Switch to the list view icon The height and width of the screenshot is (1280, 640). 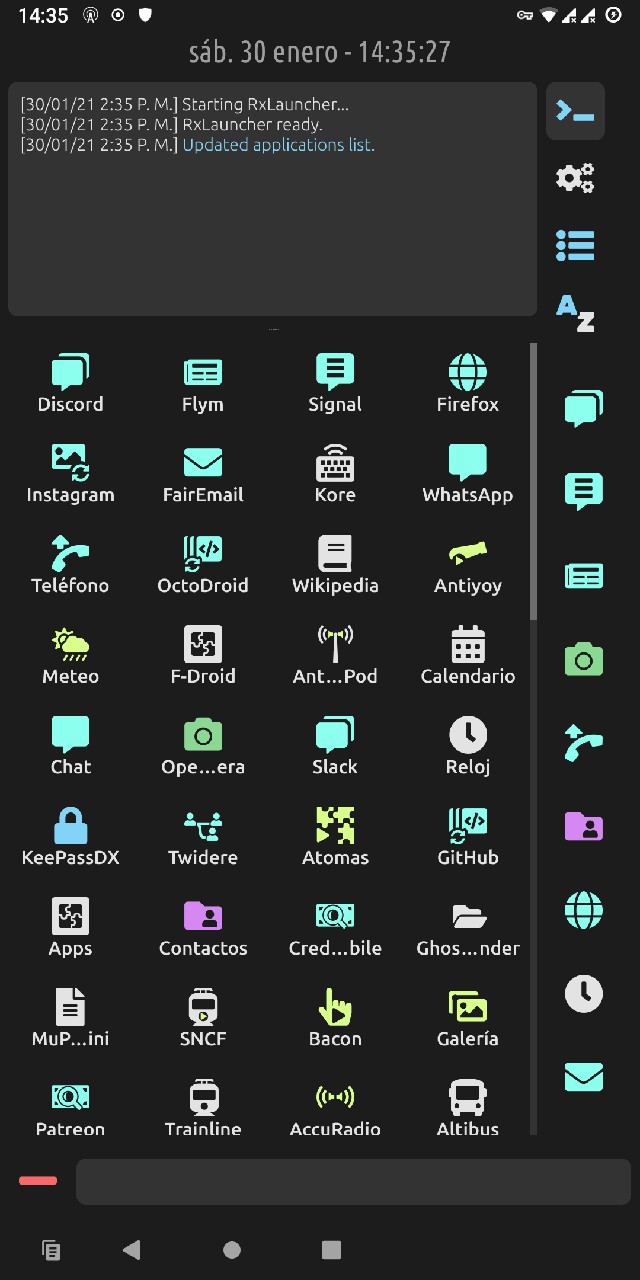[575, 245]
